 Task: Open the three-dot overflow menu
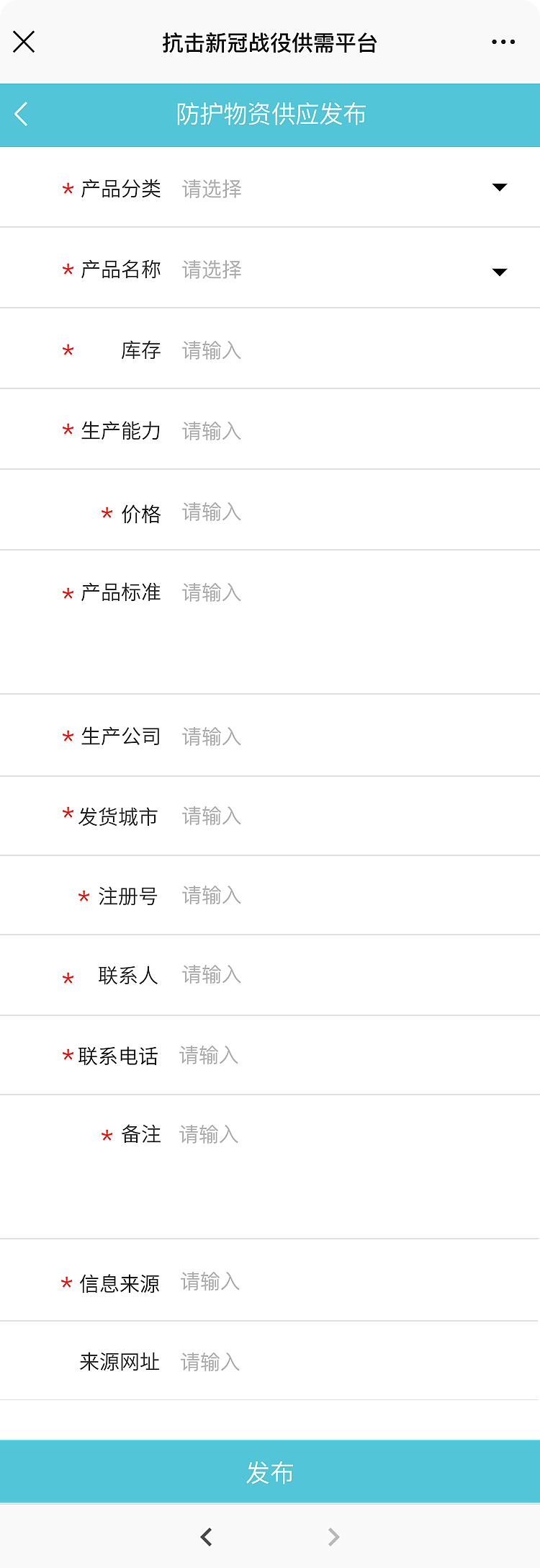503,43
